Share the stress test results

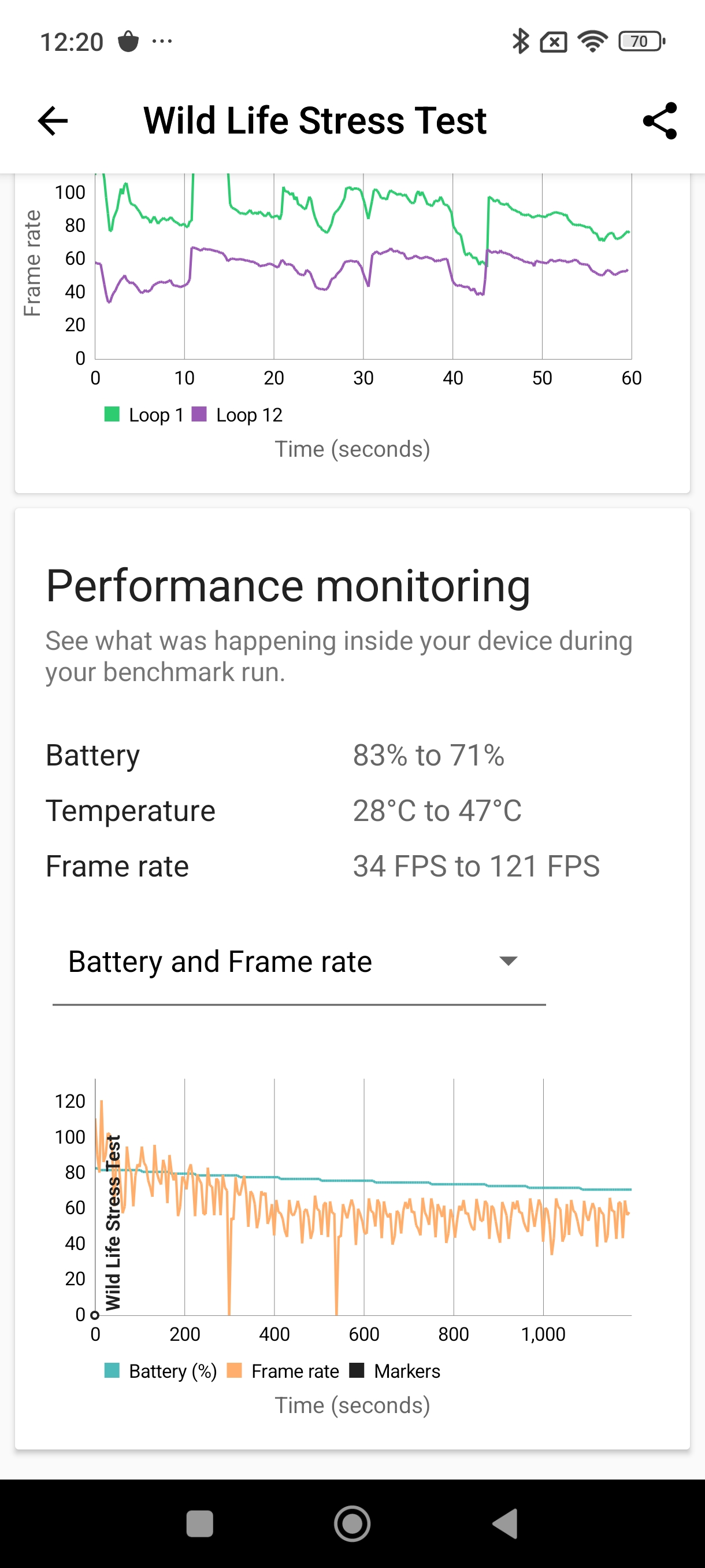click(x=660, y=120)
